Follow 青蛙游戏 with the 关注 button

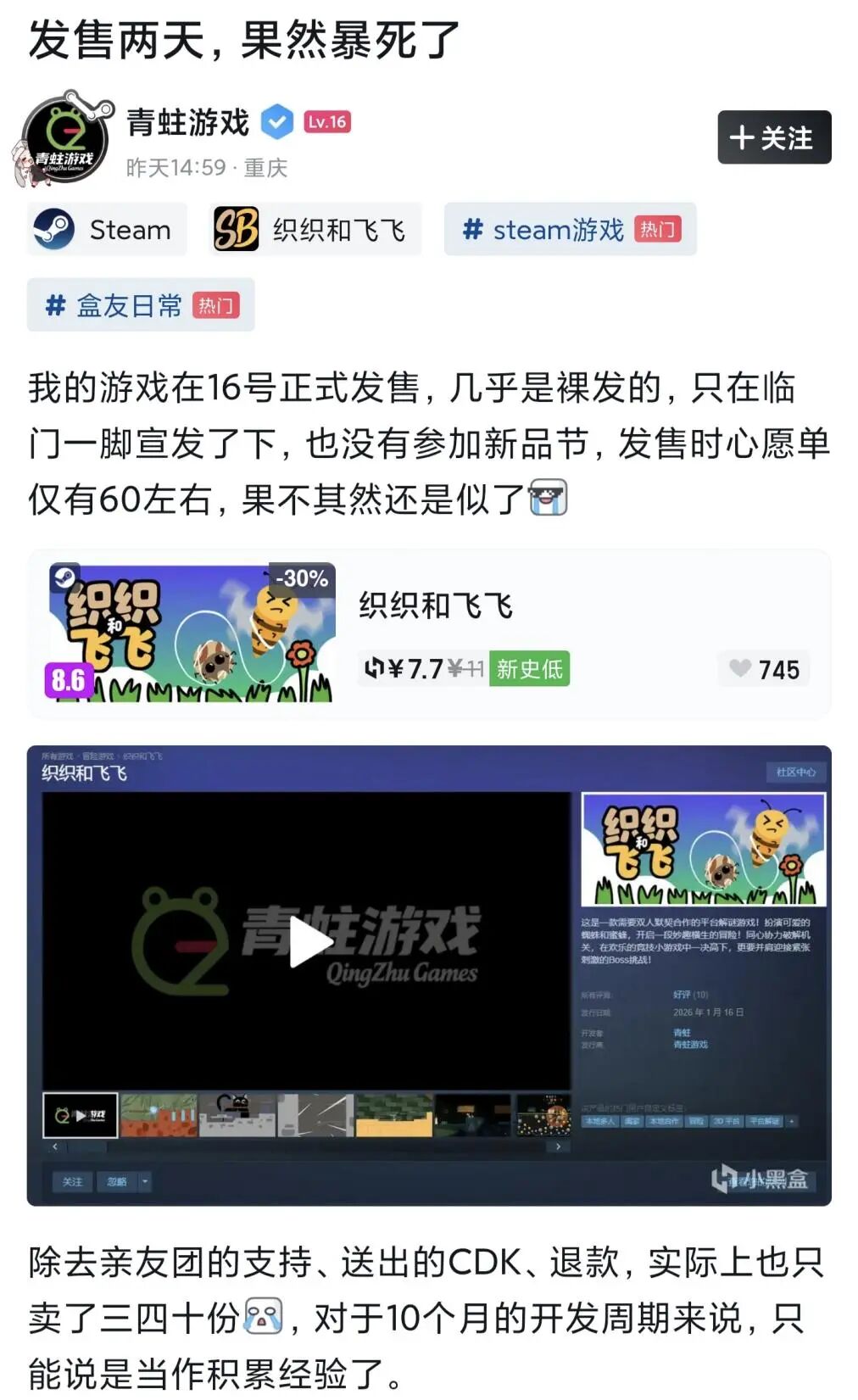pyautogui.click(x=773, y=137)
